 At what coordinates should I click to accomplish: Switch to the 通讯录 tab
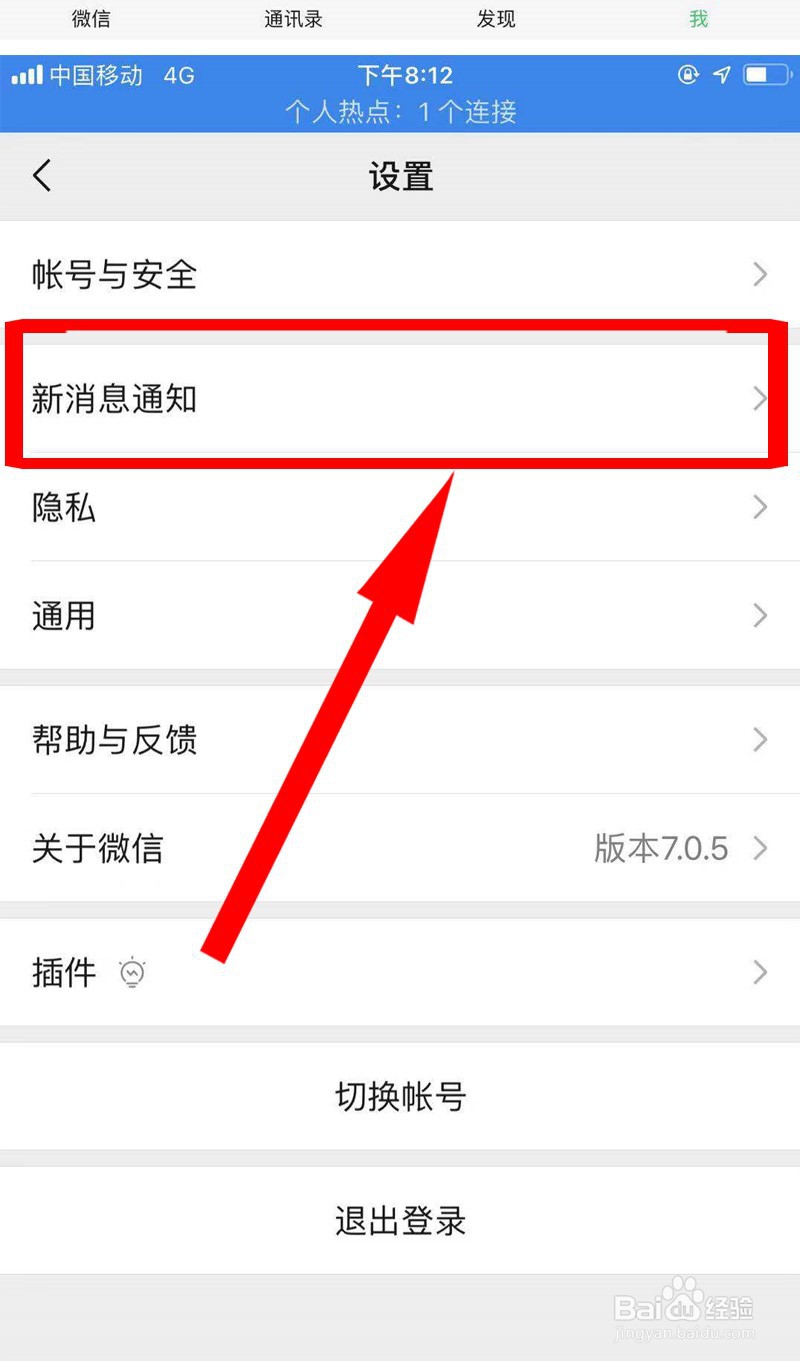[293, 19]
